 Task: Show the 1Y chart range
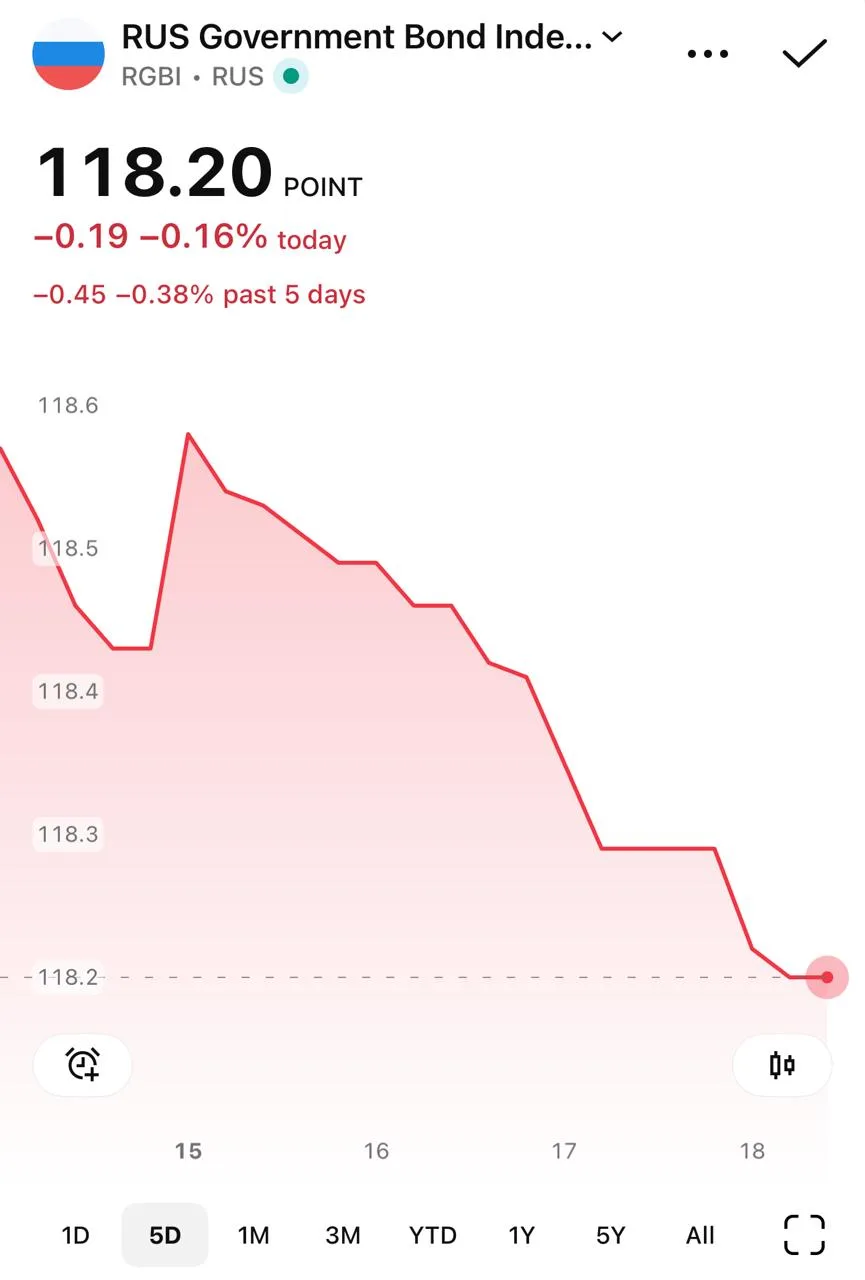point(521,1235)
